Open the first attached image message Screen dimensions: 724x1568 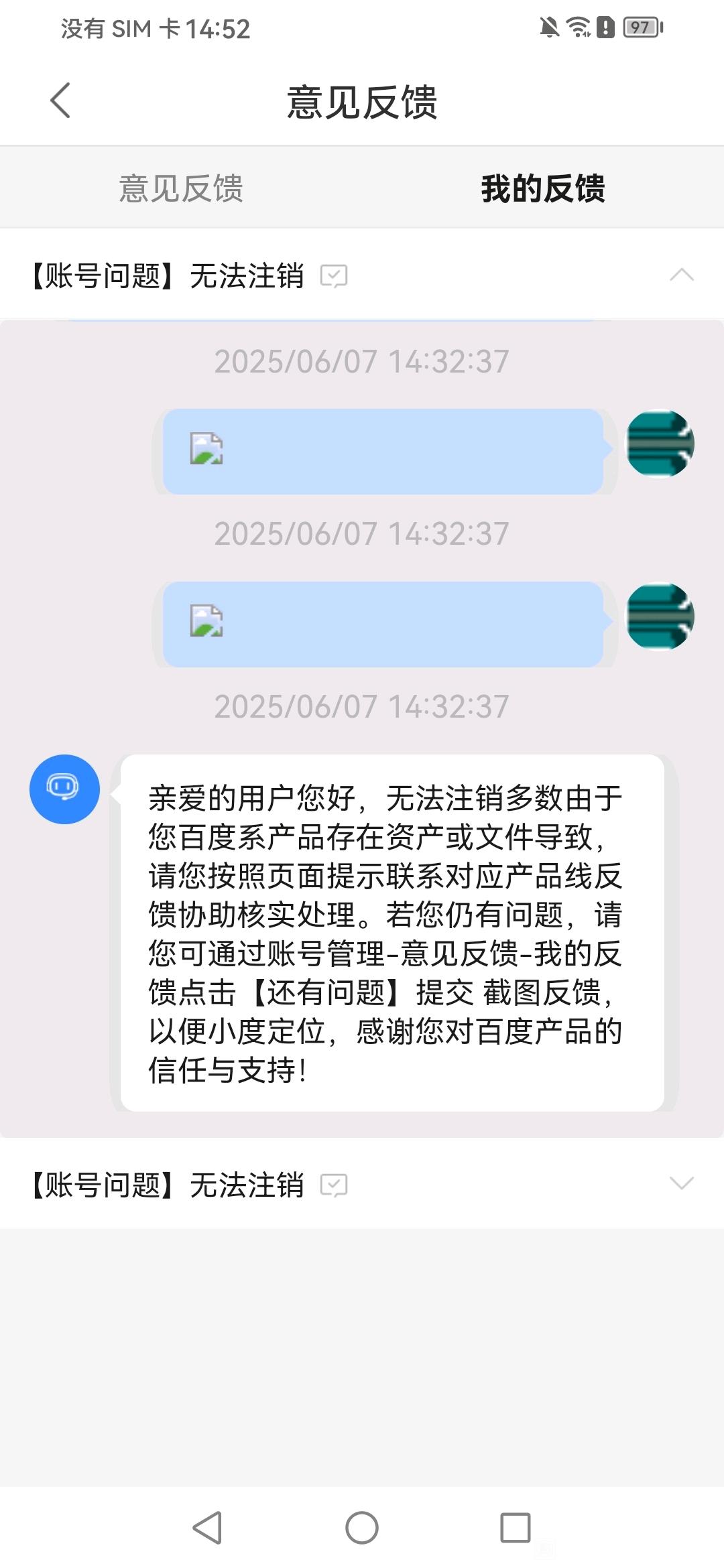click(206, 450)
